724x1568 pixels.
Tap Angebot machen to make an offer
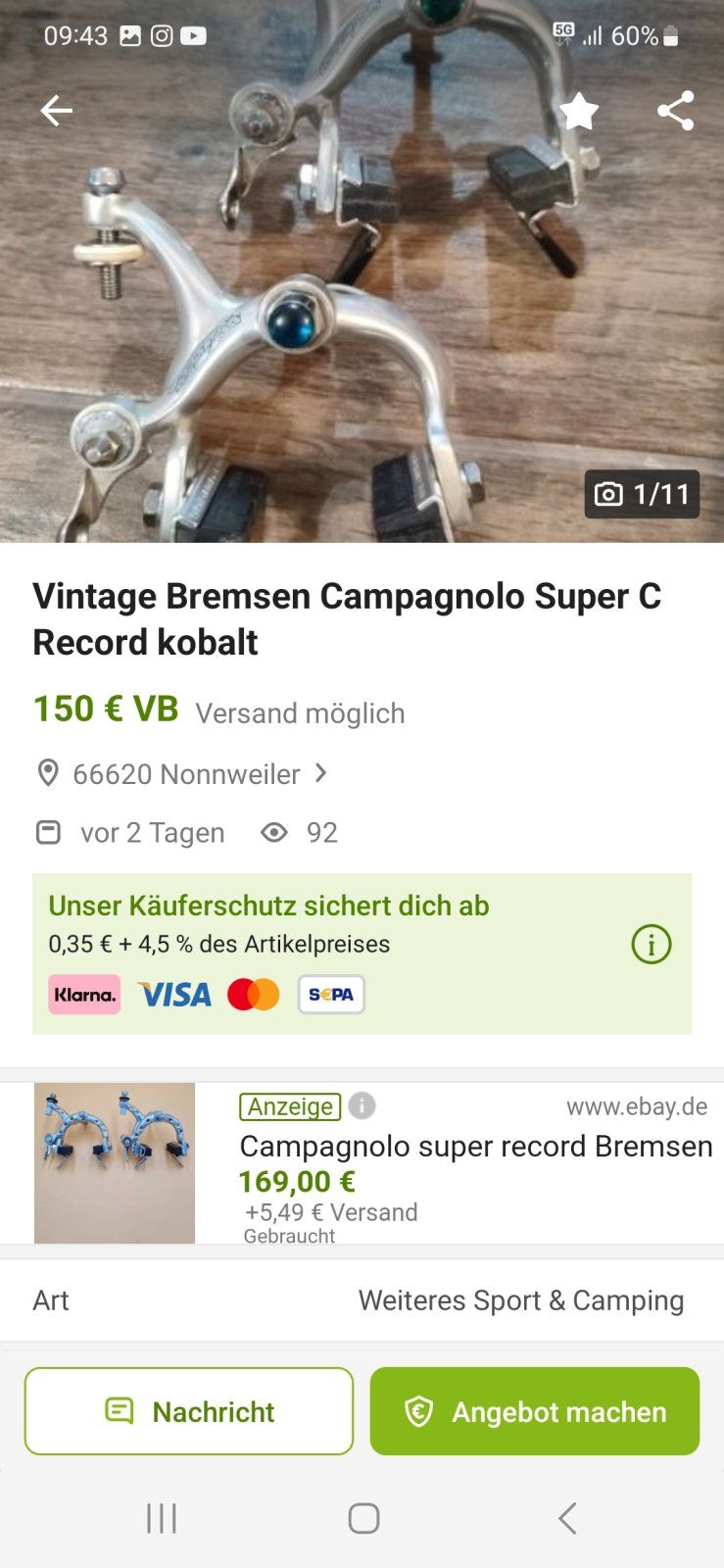[534, 1411]
